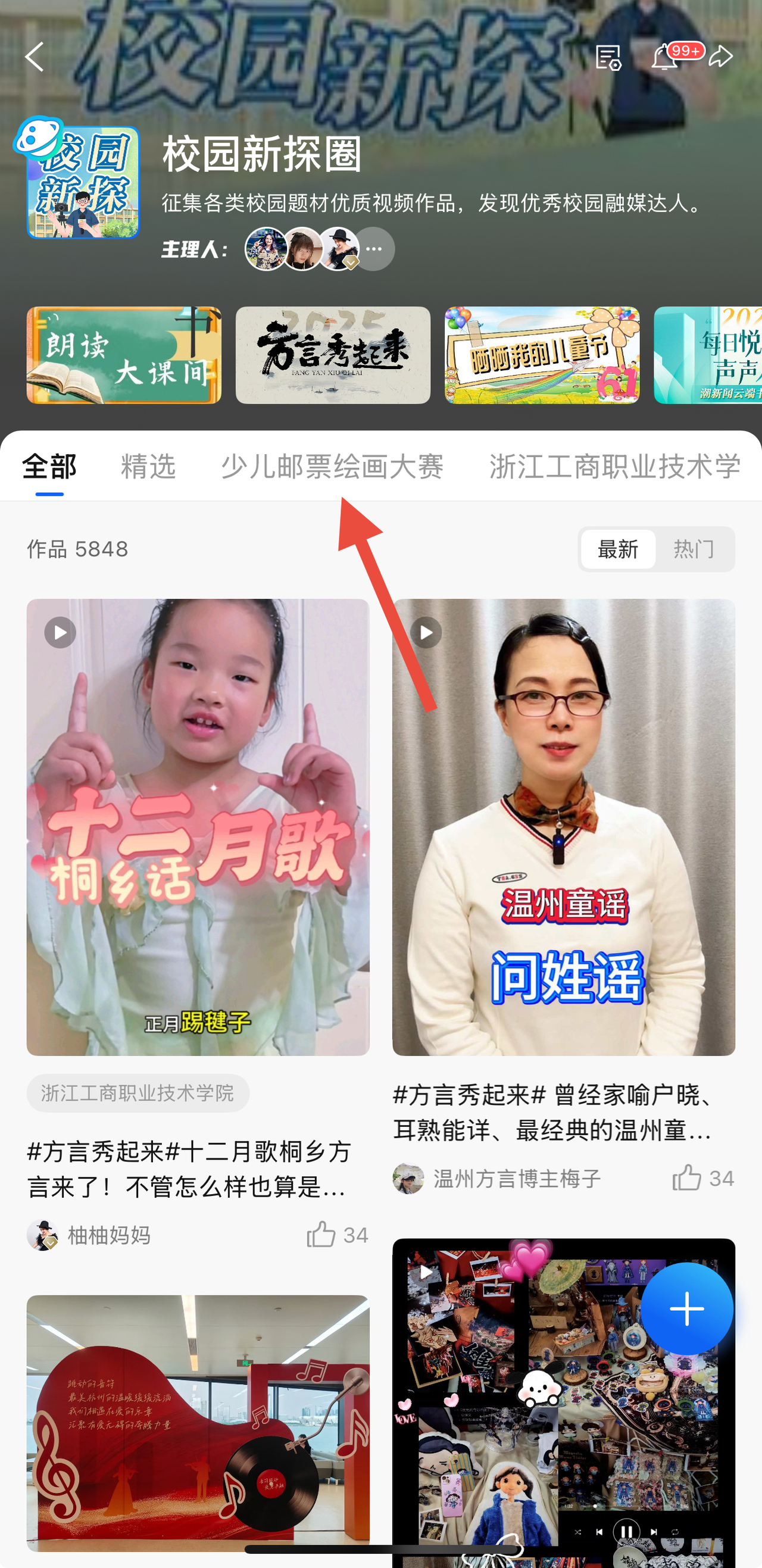The width and height of the screenshot is (762, 1568).
Task: Tap the 浙江工商职业技术学院 tag chip
Action: click(x=138, y=1093)
